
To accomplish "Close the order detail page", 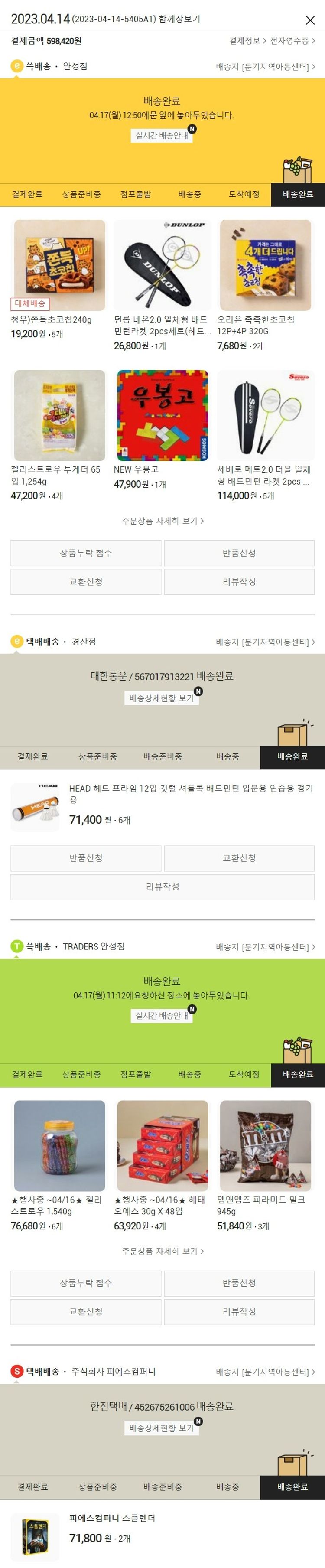I will click(310, 20).
